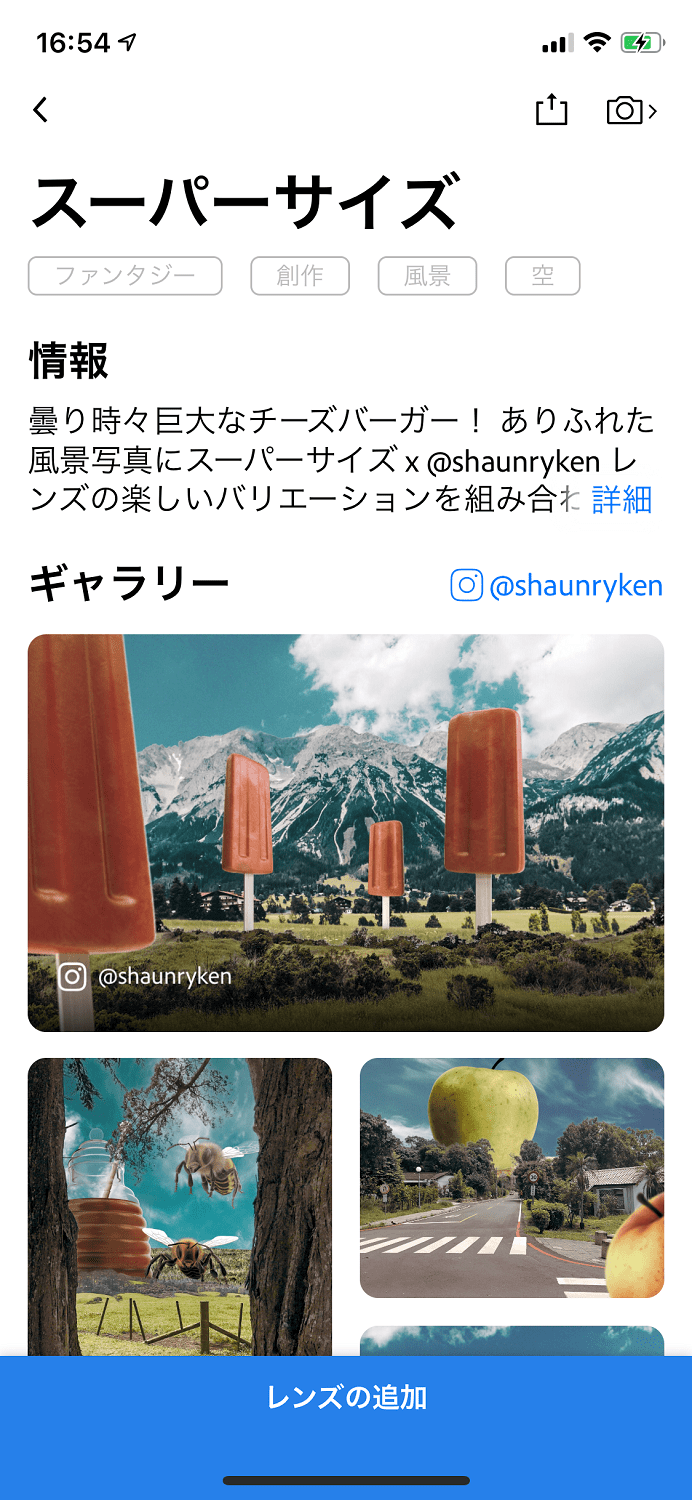Select the 風景 tag chip

[x=427, y=276]
